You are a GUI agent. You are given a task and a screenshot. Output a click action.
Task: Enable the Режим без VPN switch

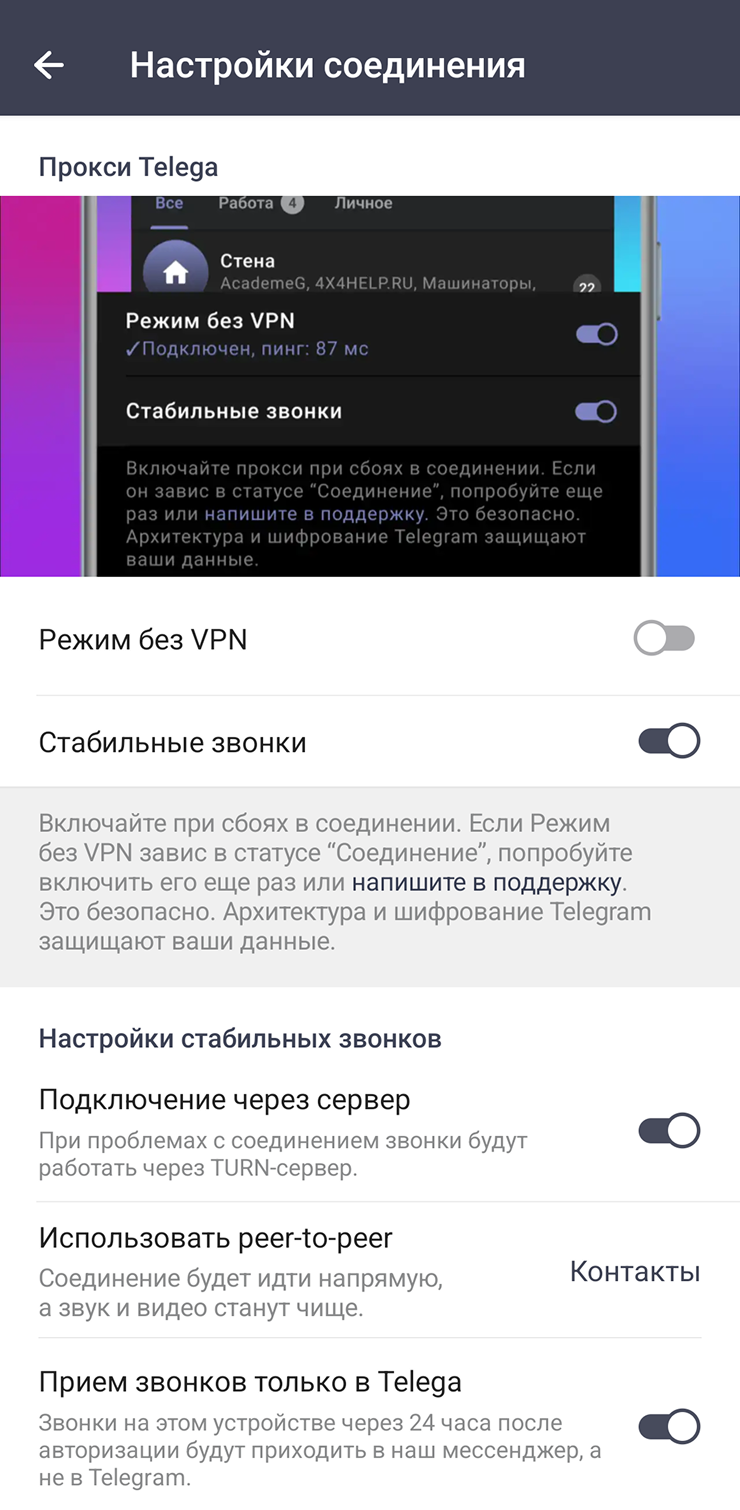point(665,639)
